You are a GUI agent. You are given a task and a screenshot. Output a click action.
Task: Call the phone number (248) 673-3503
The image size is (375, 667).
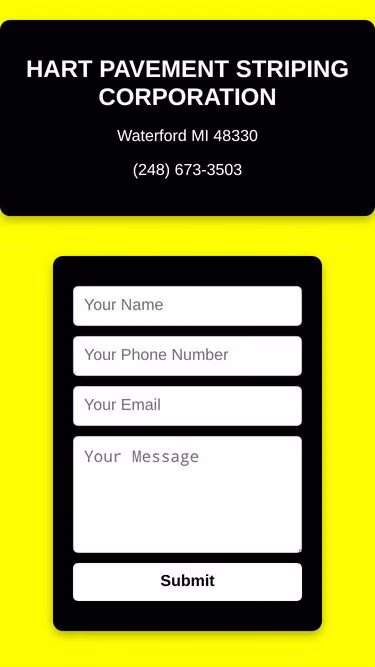coord(188,170)
